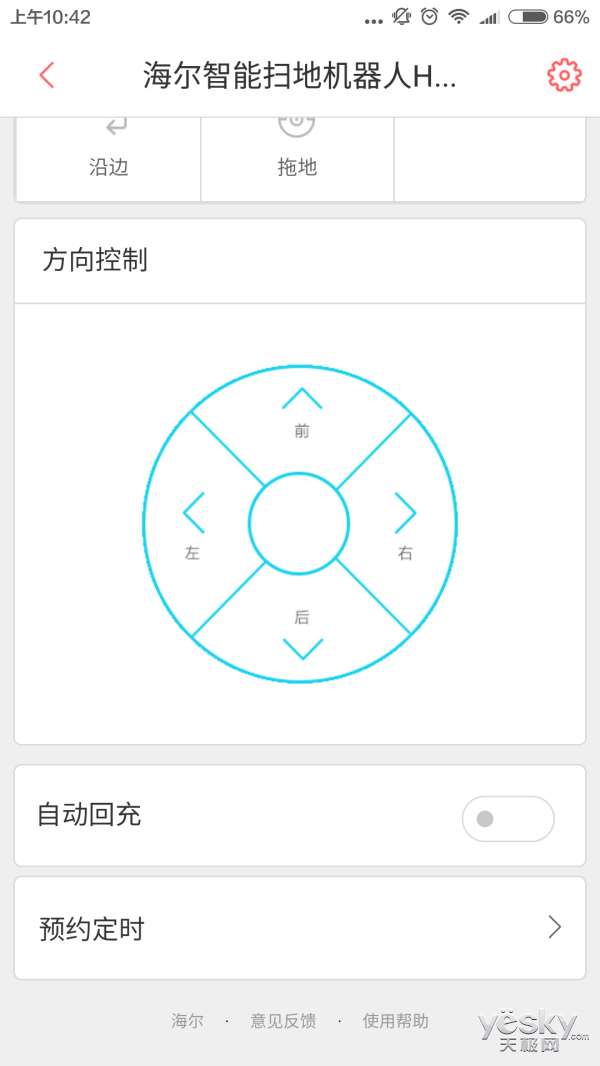Move the robot forward with 前
The image size is (600, 1066).
point(301,415)
